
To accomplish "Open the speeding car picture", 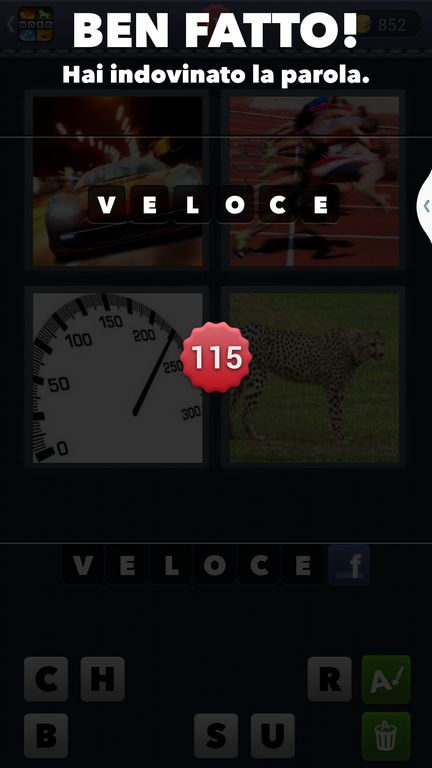I will click(x=118, y=181).
